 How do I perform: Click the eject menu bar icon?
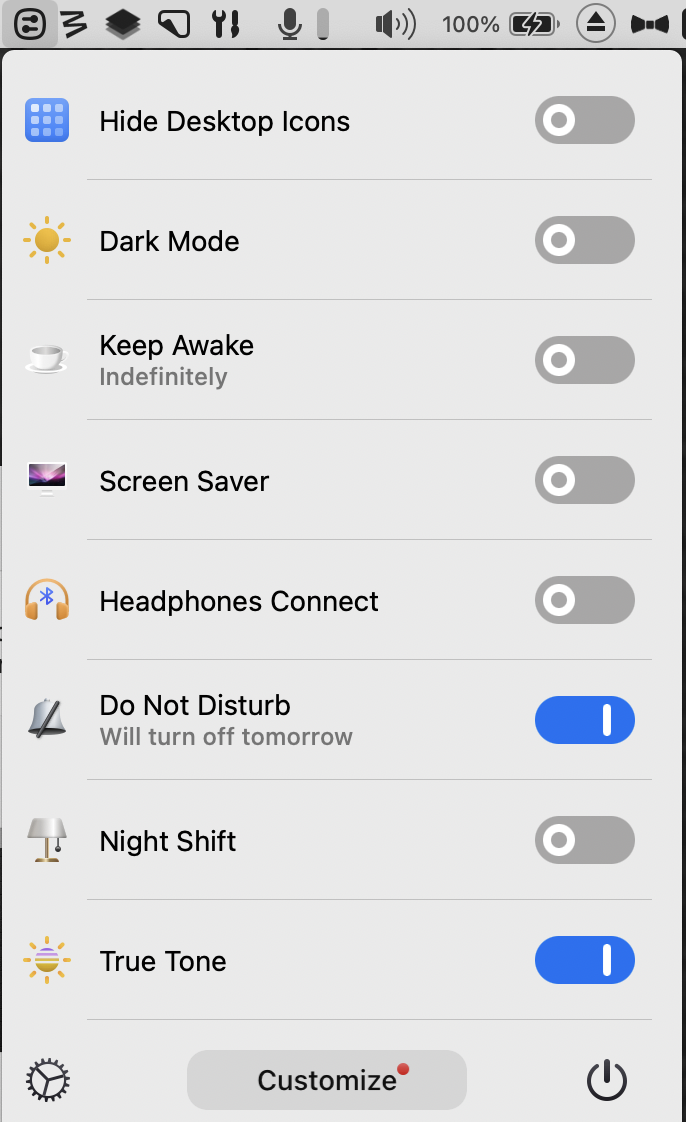(596, 23)
